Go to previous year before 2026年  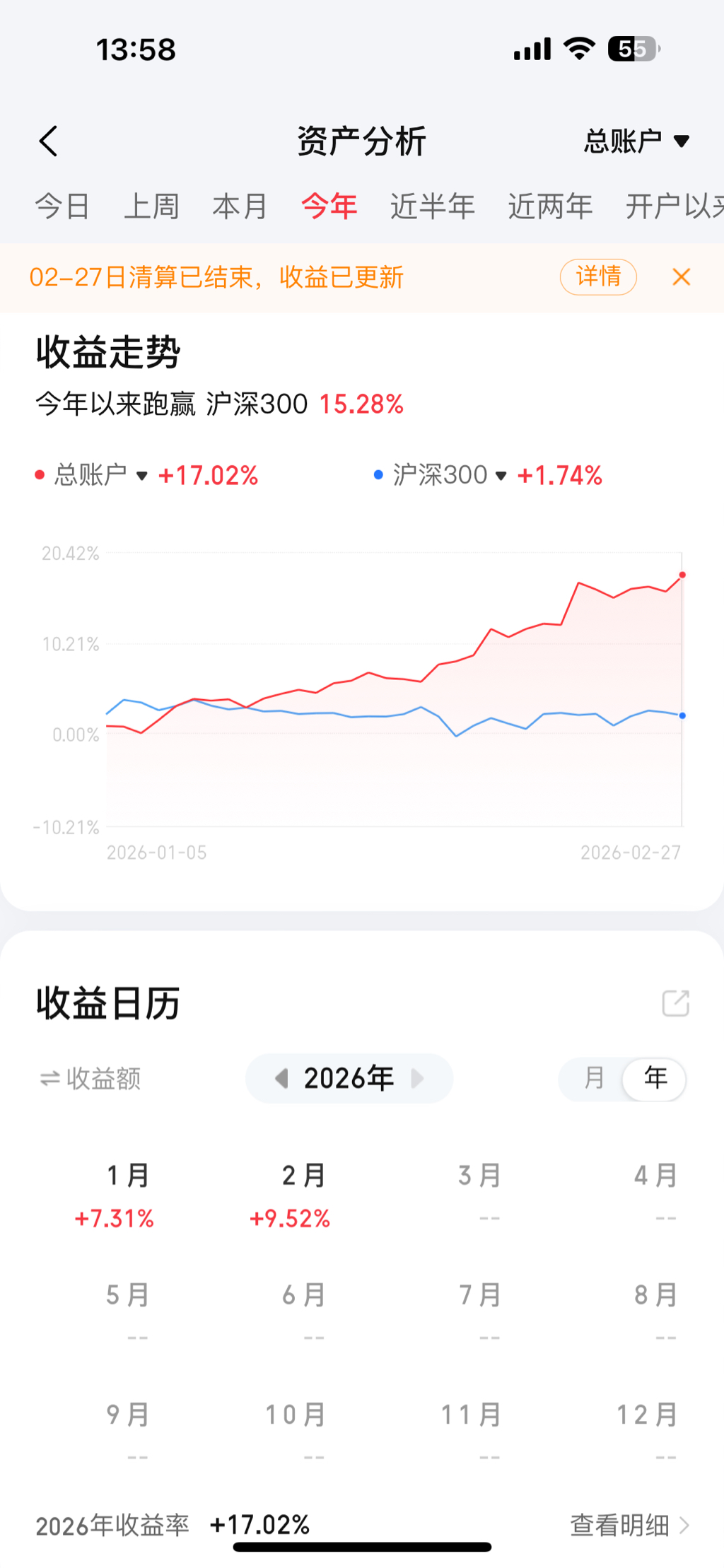coord(281,1079)
